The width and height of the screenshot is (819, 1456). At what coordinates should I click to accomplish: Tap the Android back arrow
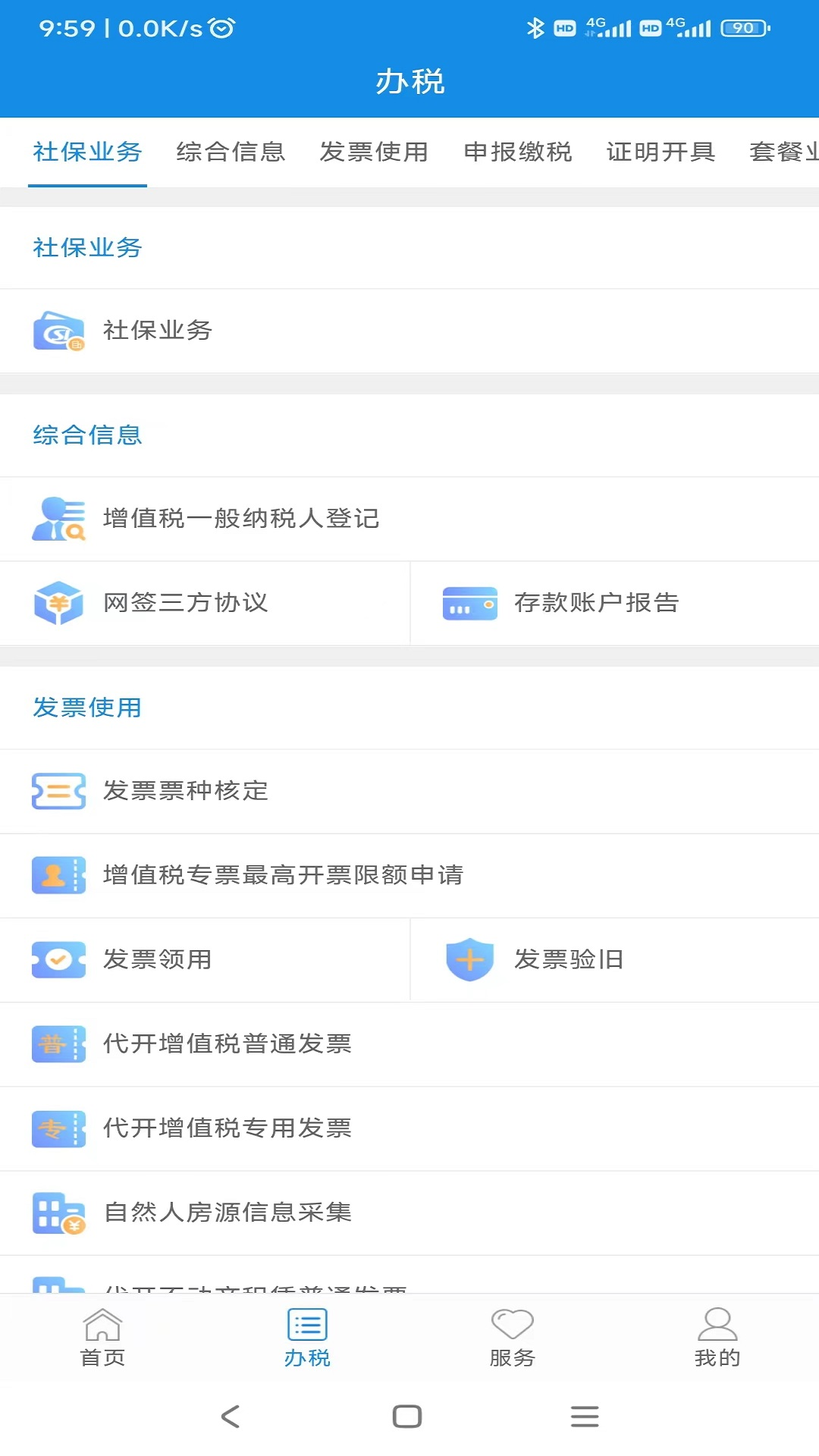click(229, 1415)
